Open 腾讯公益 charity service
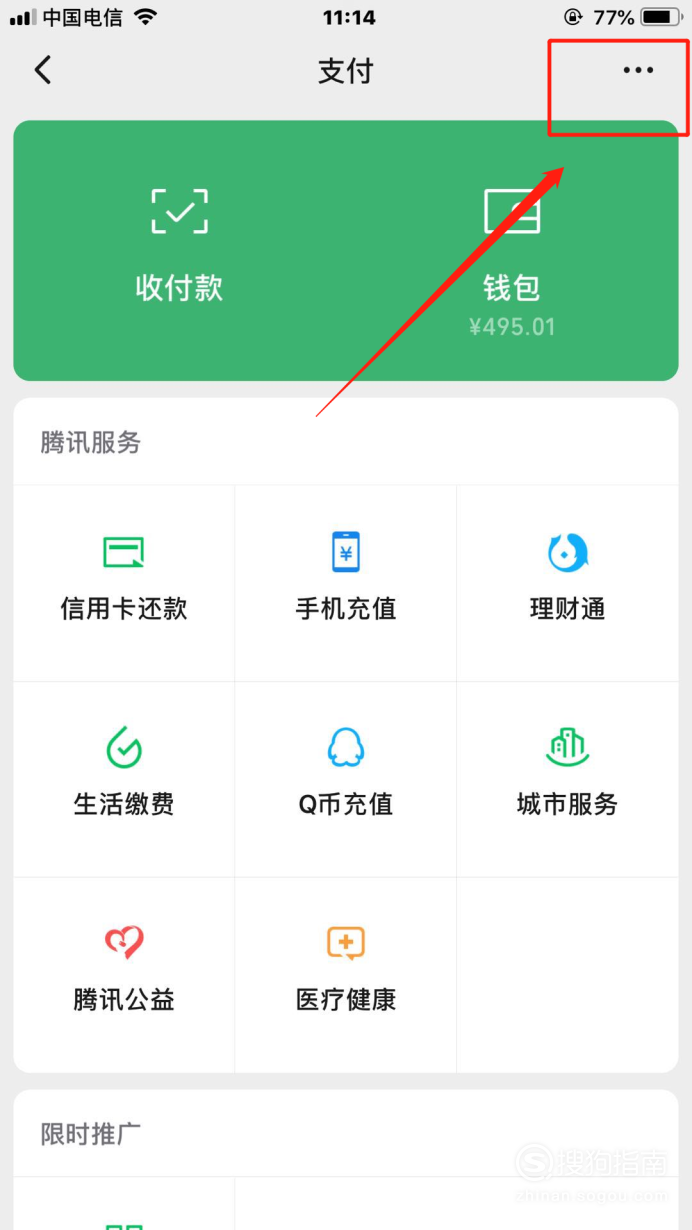 [x=124, y=975]
